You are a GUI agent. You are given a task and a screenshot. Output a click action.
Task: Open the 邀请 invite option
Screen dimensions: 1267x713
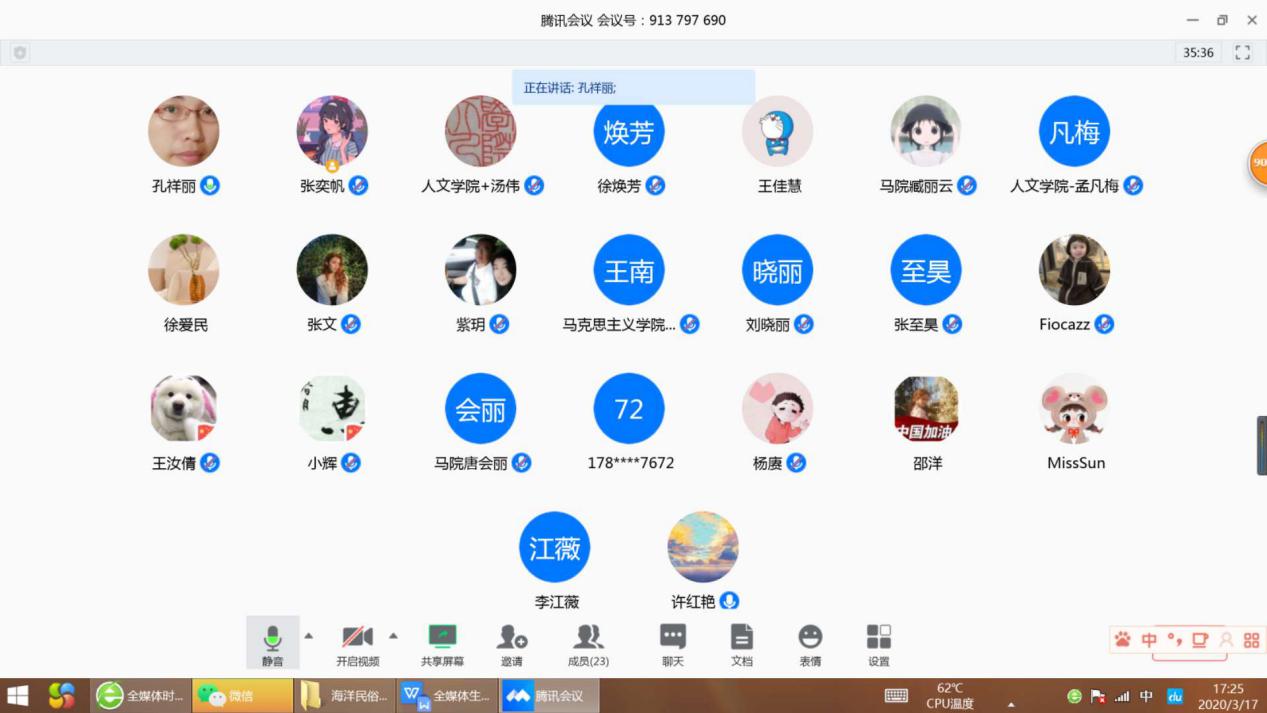512,643
